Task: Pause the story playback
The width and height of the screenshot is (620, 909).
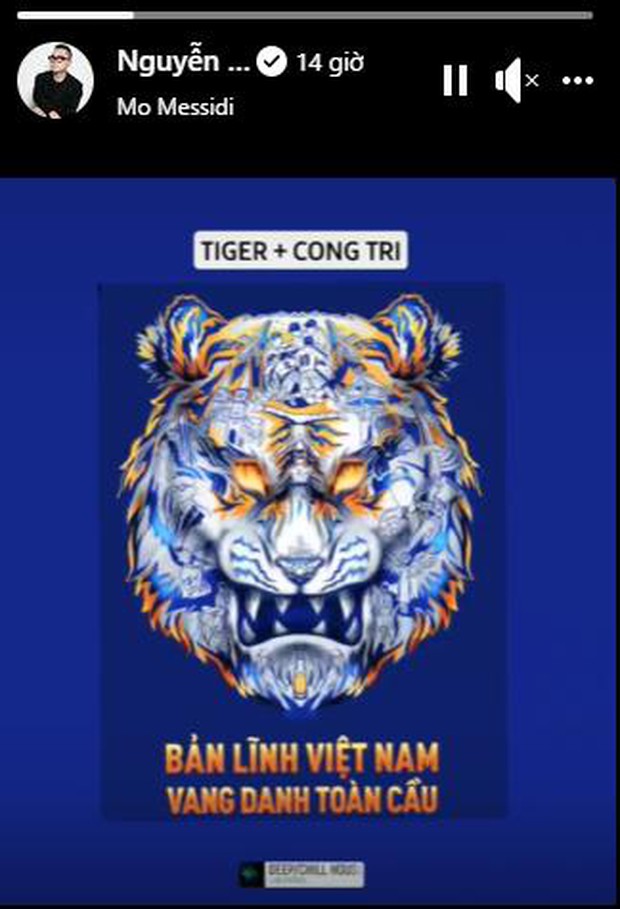Action: pyautogui.click(x=455, y=81)
